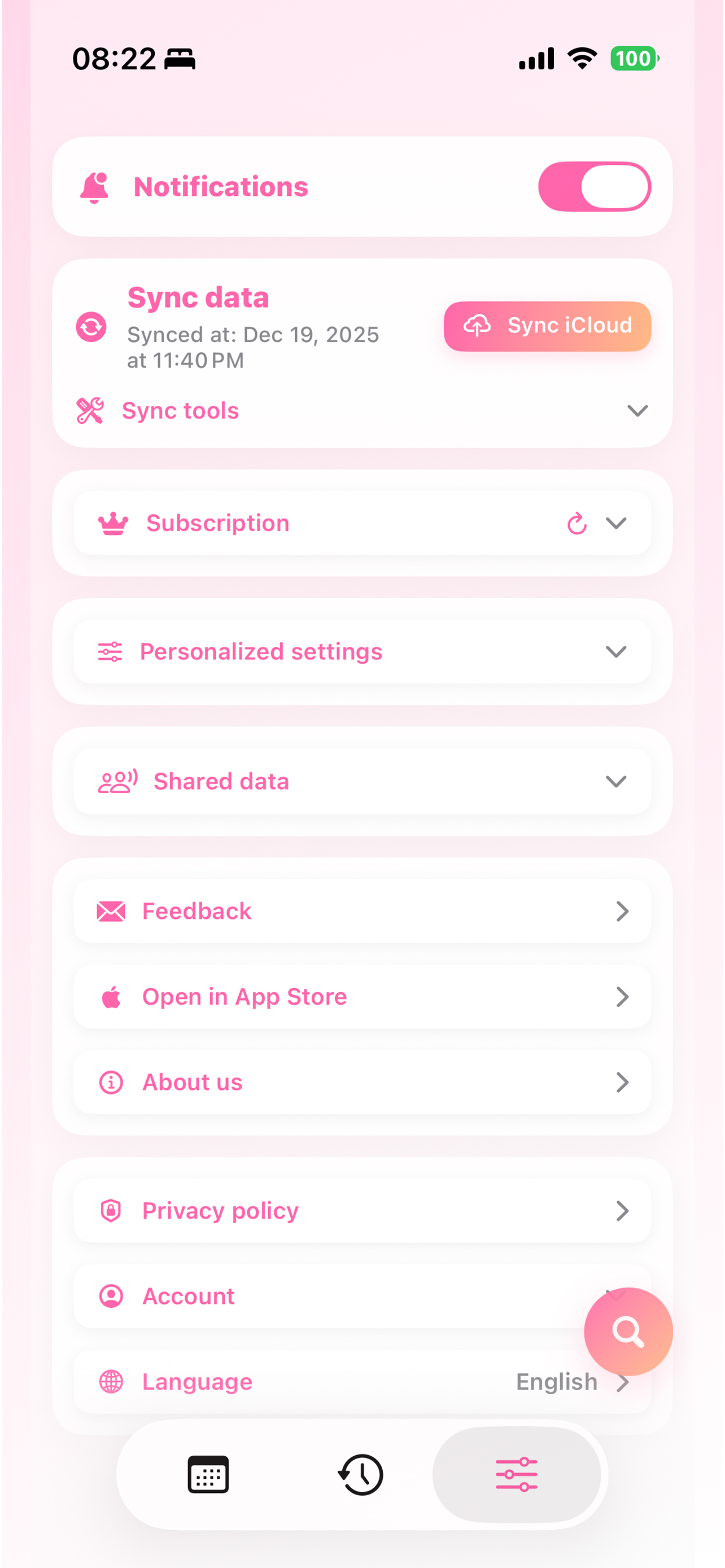Viewport: 725px width, 1568px height.
Task: Click the Shared data group icon
Action: pos(117,781)
